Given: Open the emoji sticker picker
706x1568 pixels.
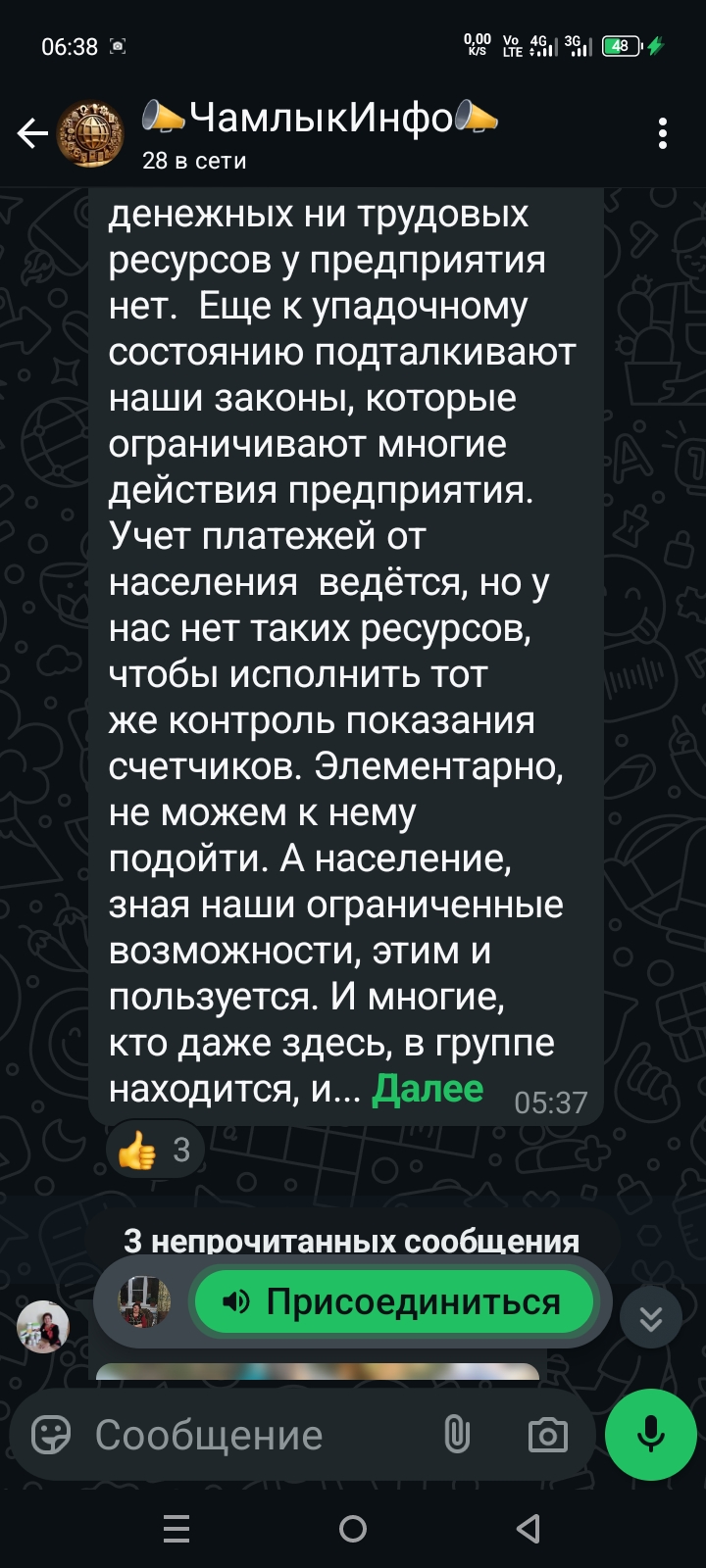Looking at the screenshot, I should point(51,1436).
